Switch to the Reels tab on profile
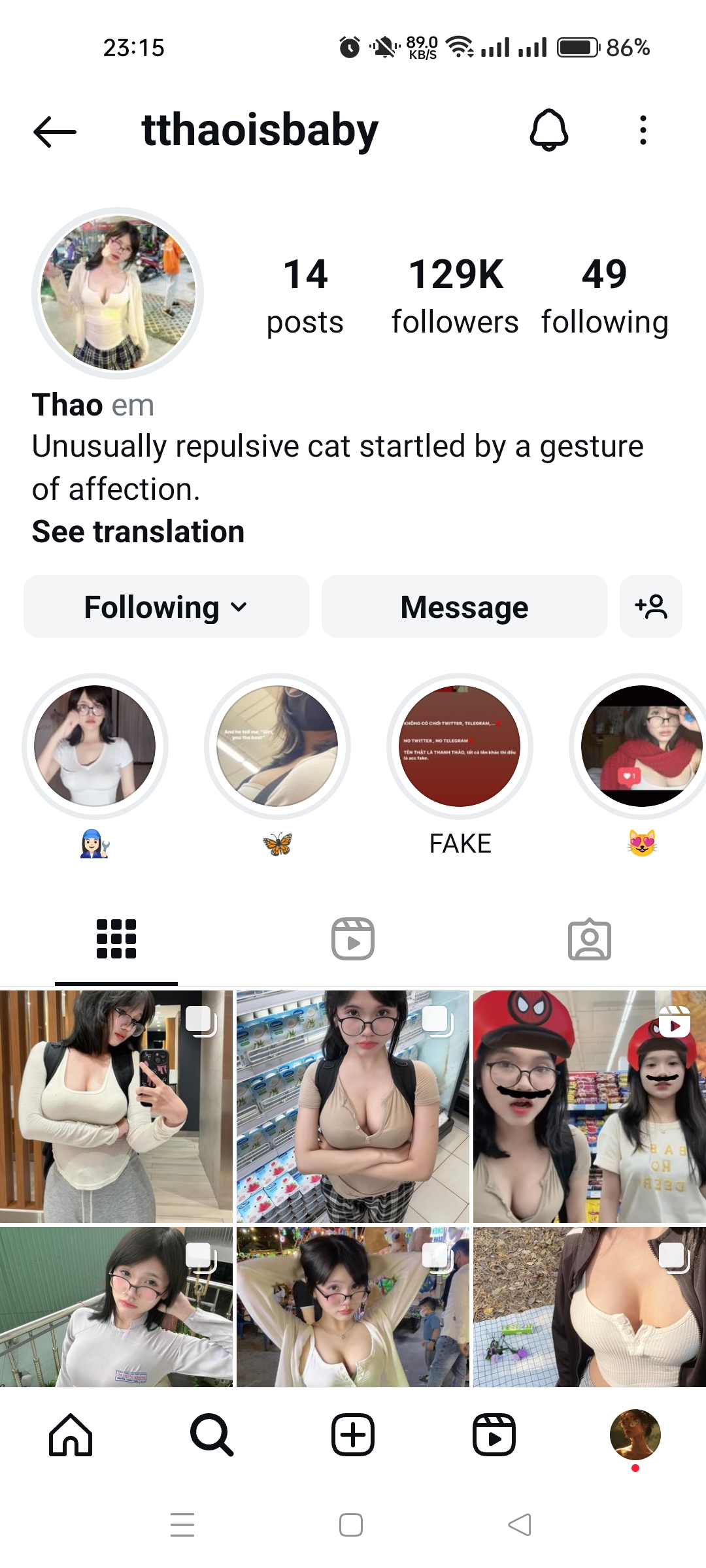The width and height of the screenshot is (706, 1568). click(352, 939)
